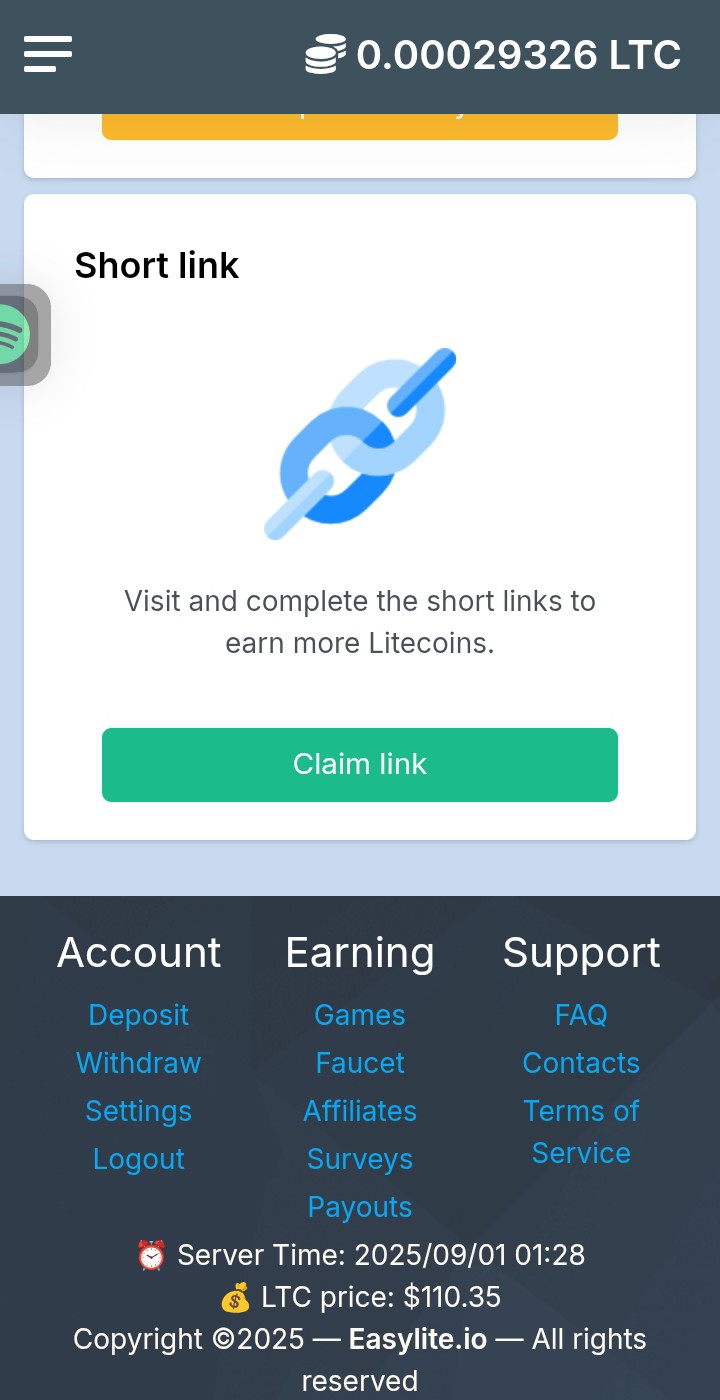Open the Games earning link
The width and height of the screenshot is (720, 1400).
[360, 1015]
